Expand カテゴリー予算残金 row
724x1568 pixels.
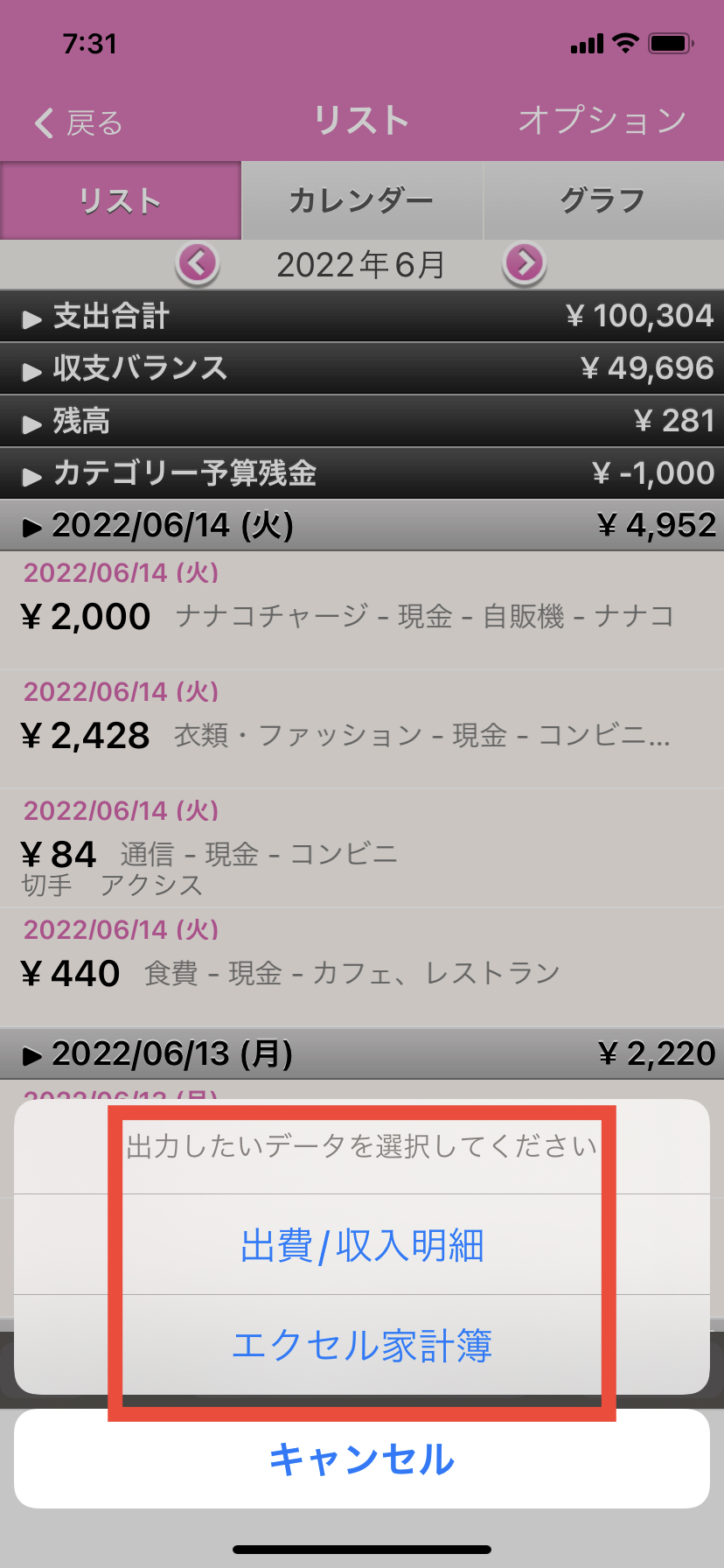coord(362,473)
